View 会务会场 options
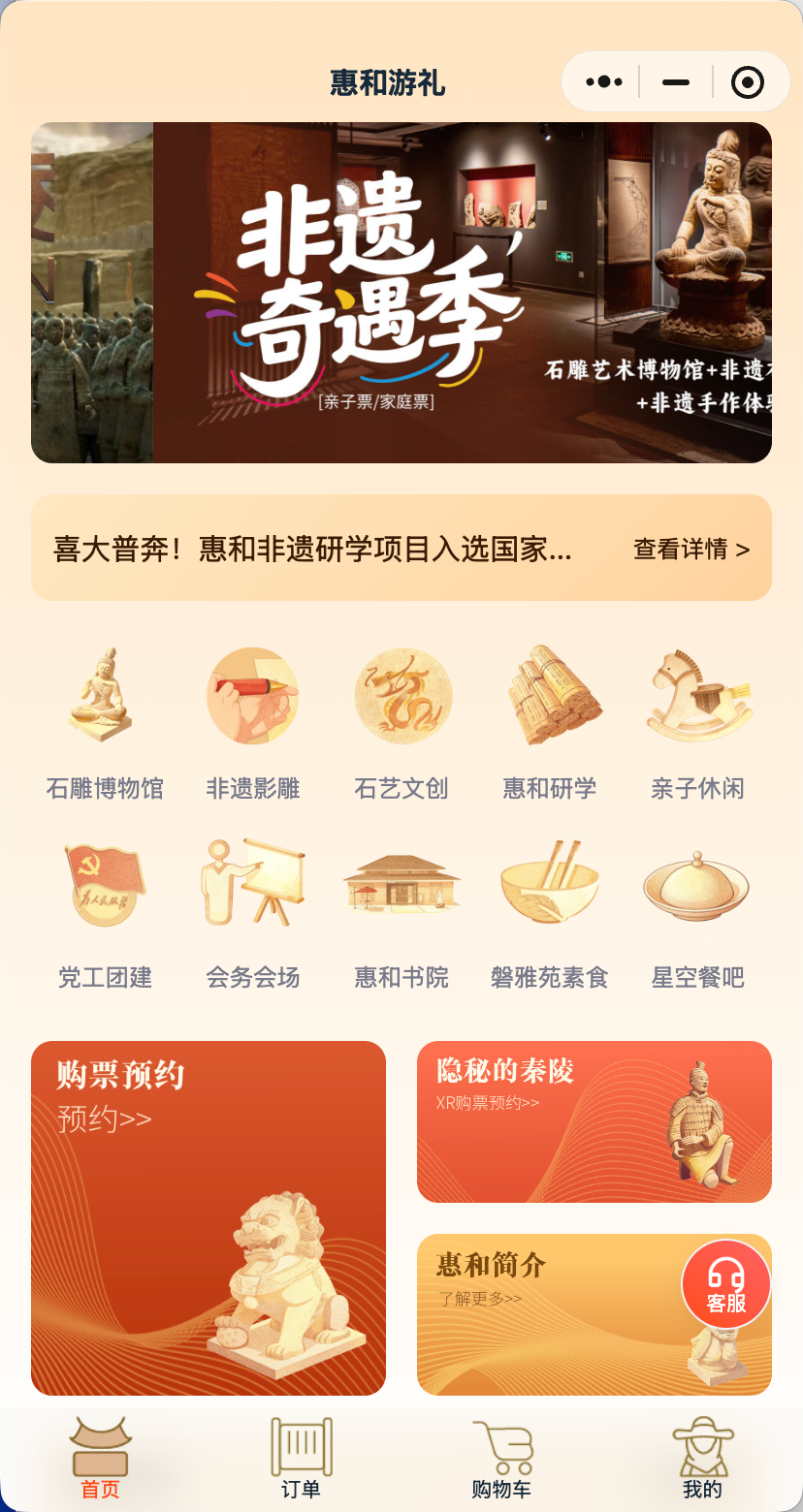 [252, 911]
